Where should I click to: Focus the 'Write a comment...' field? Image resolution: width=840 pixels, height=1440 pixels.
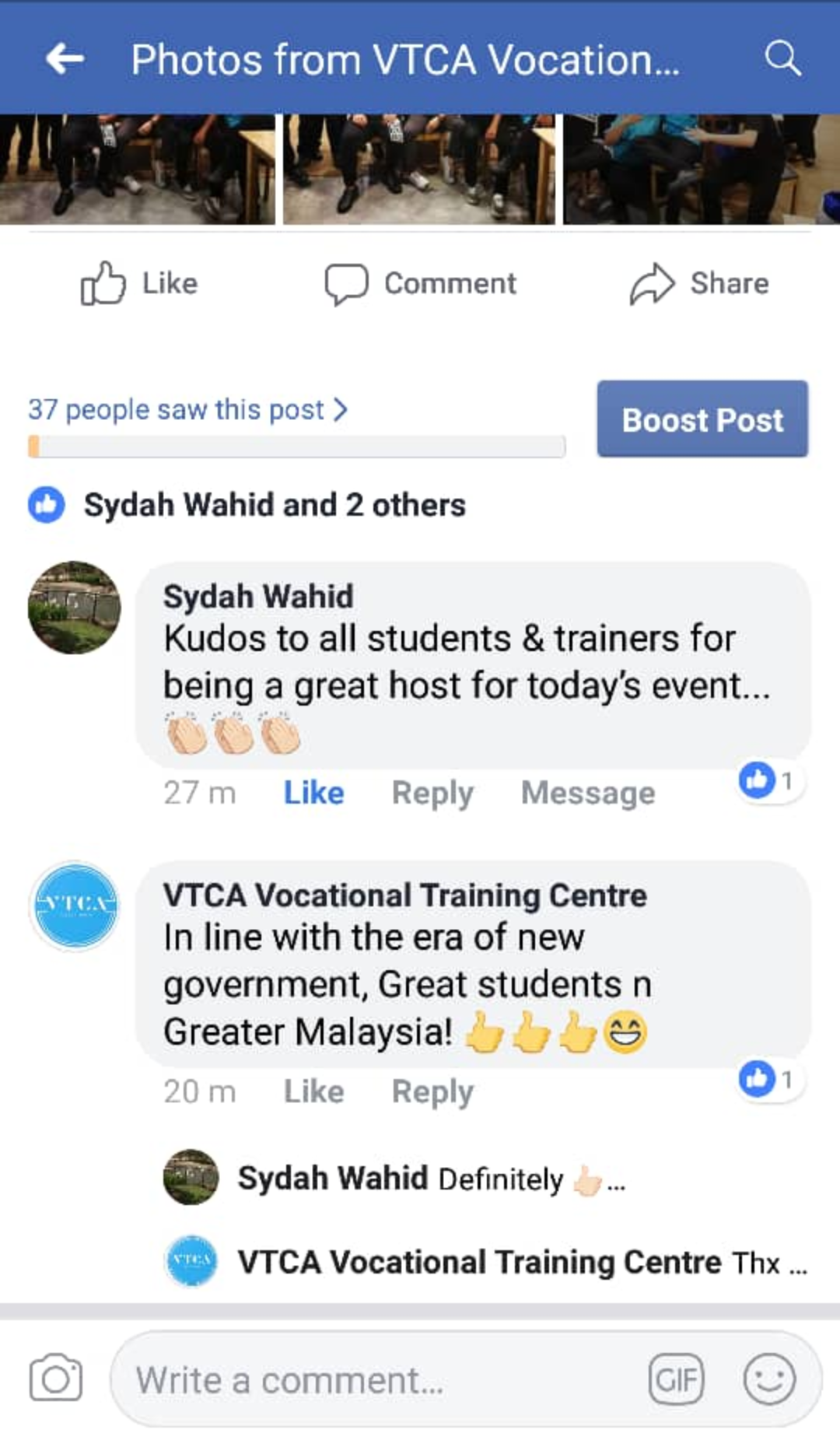[373, 1381]
